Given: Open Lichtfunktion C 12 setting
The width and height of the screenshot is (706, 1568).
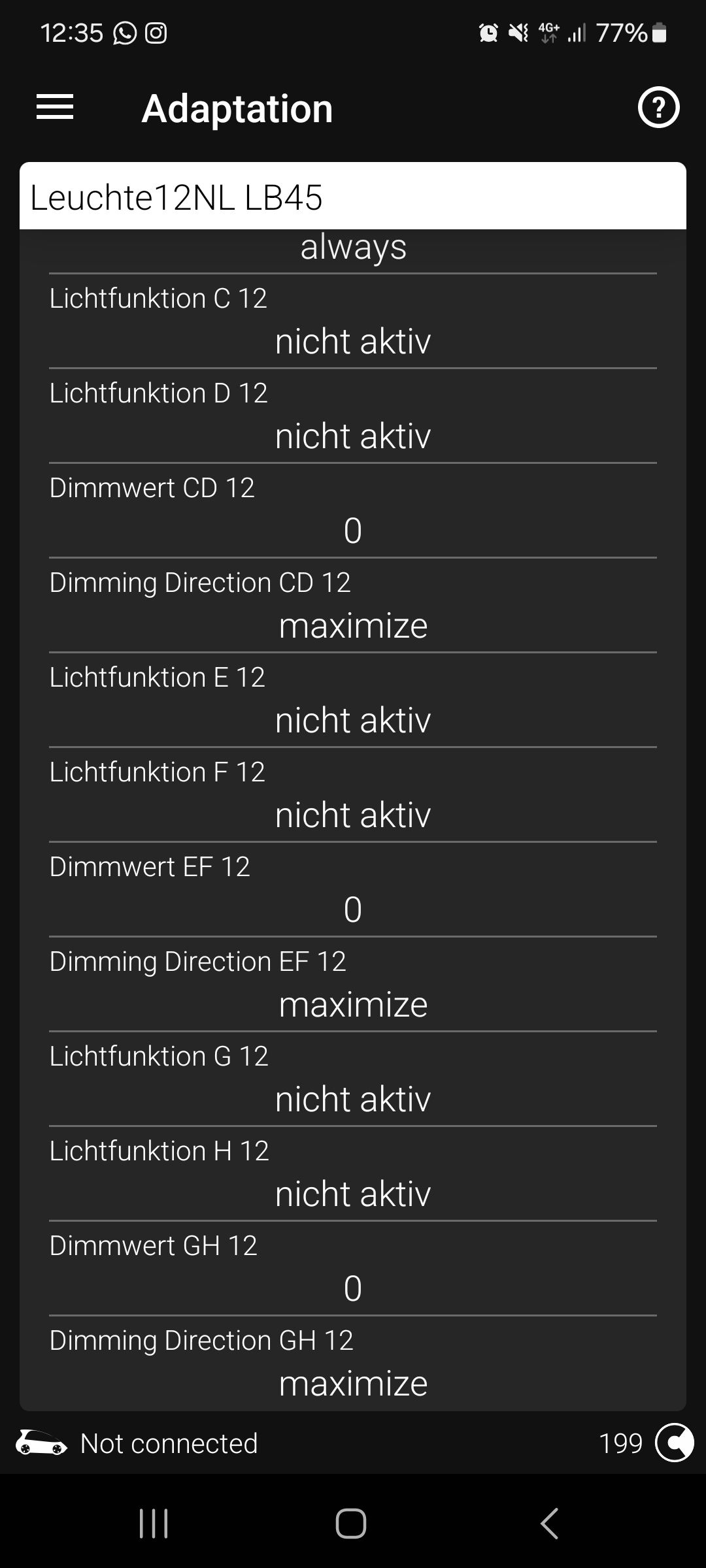Looking at the screenshot, I should click(353, 321).
